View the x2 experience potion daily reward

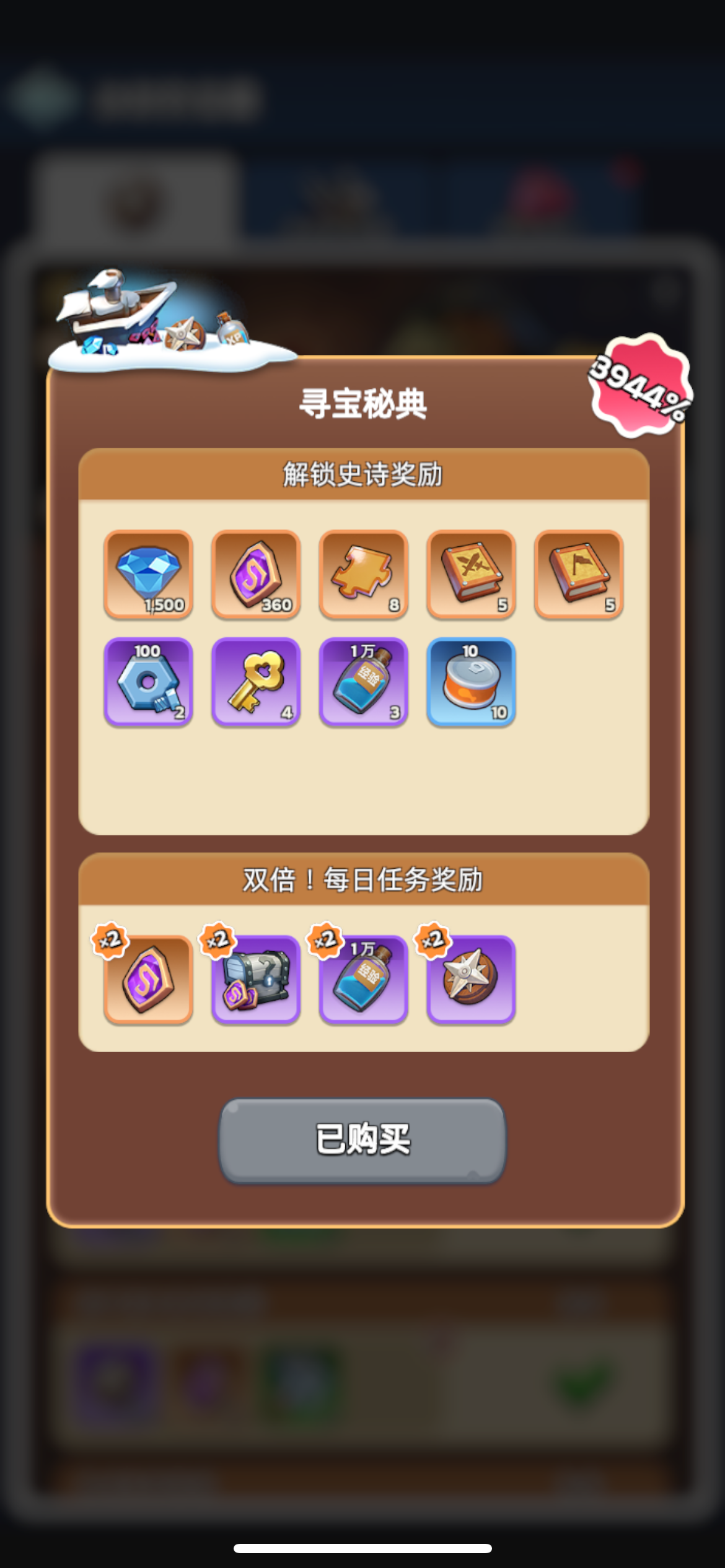(x=364, y=979)
